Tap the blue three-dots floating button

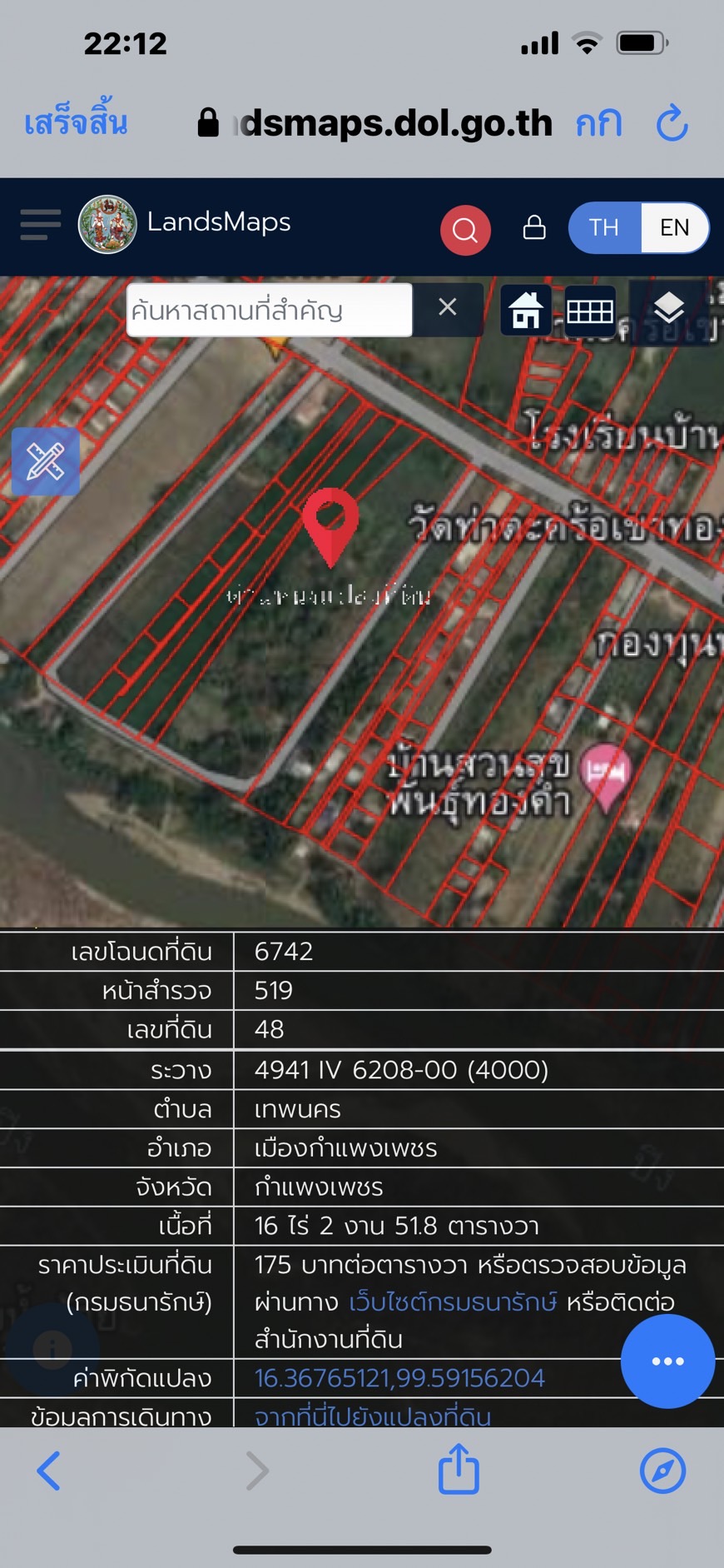tap(667, 1361)
